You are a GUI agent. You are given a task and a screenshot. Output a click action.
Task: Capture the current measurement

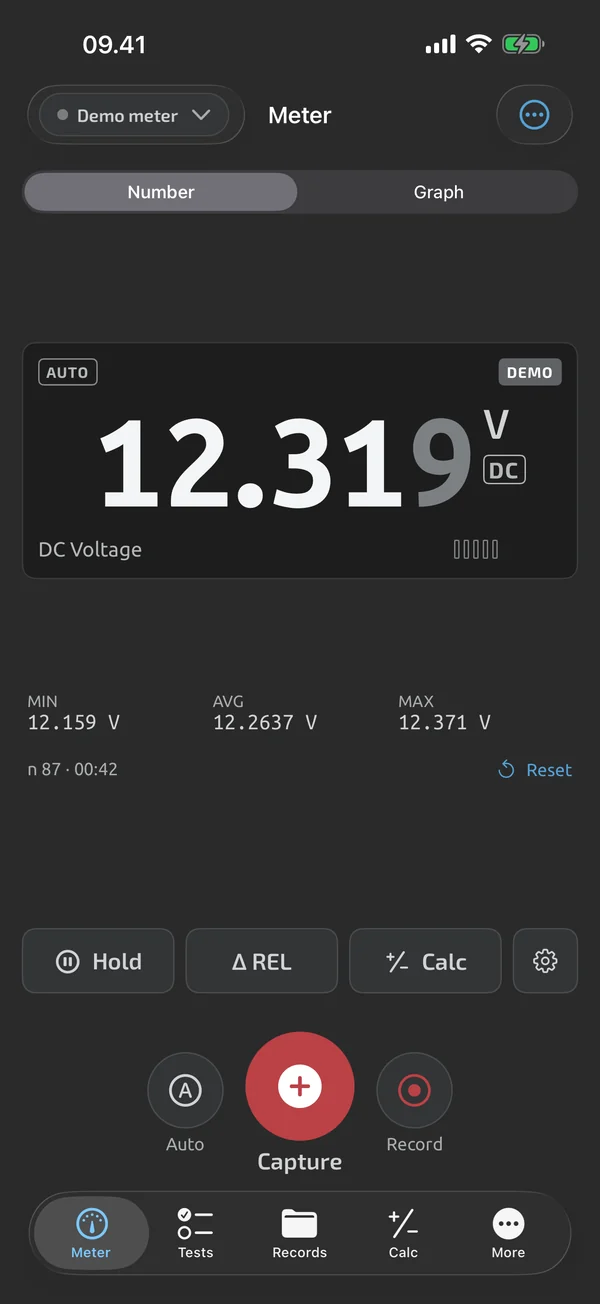[300, 1086]
